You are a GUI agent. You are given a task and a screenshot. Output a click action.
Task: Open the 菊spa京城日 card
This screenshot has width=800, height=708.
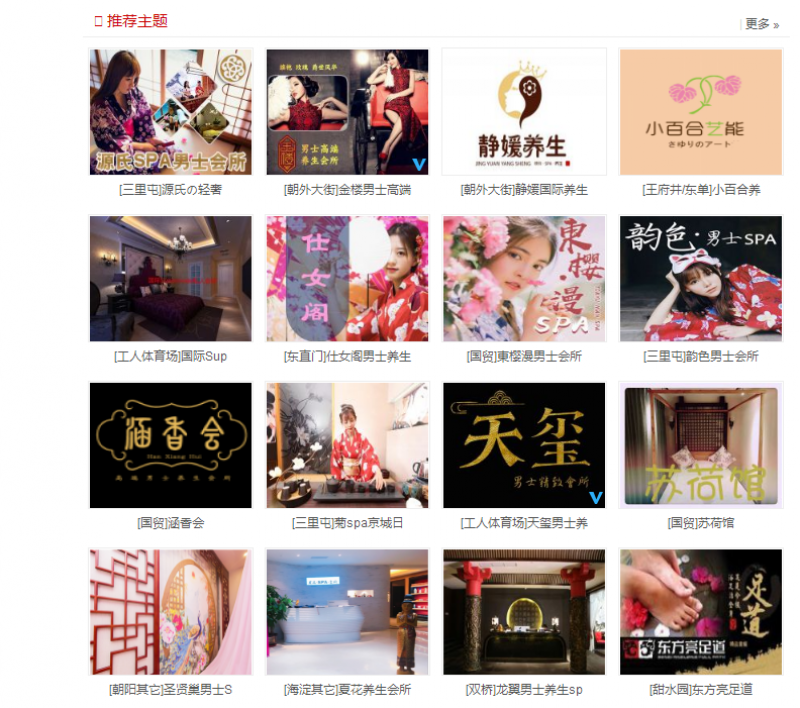tap(347, 445)
